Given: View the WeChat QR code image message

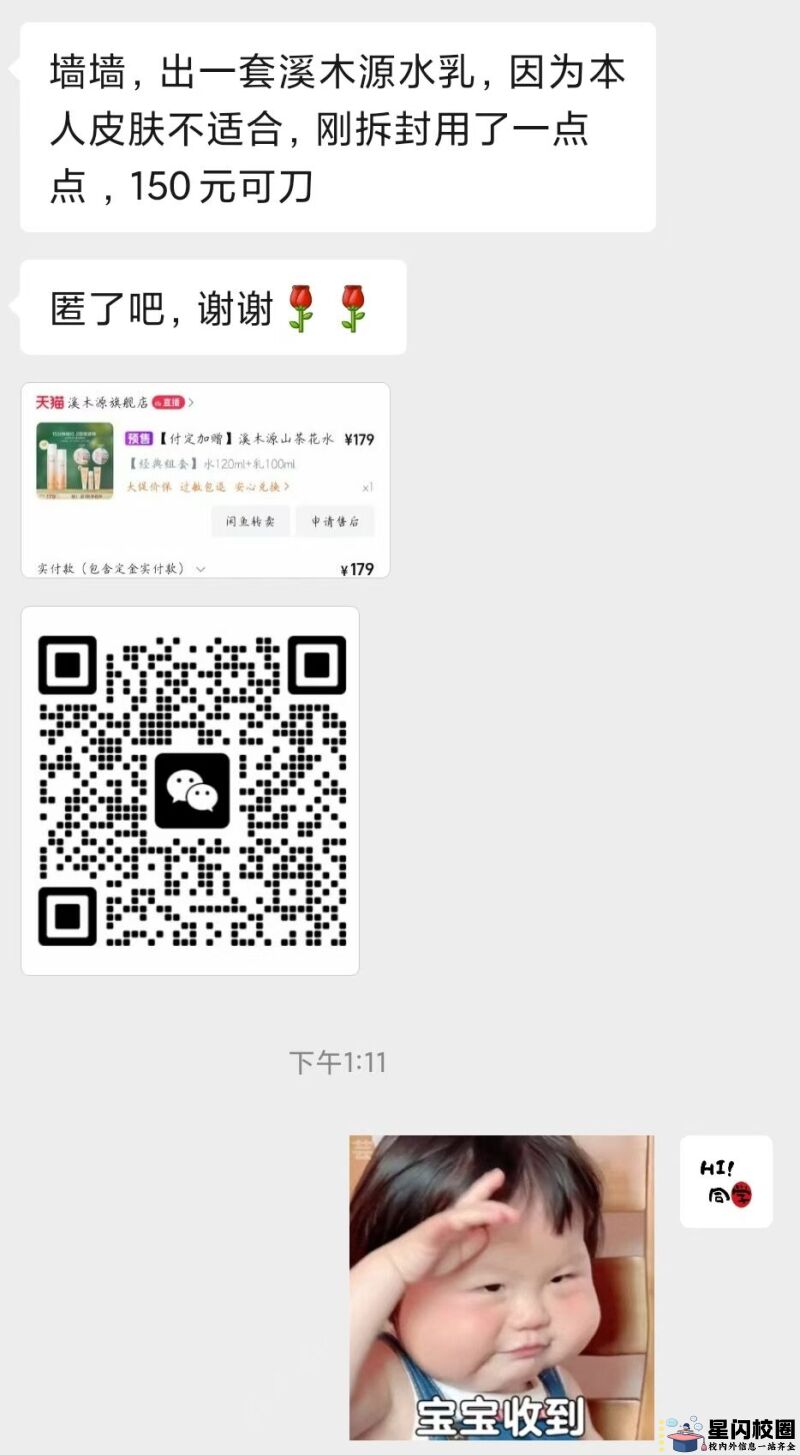Looking at the screenshot, I should (x=190, y=790).
